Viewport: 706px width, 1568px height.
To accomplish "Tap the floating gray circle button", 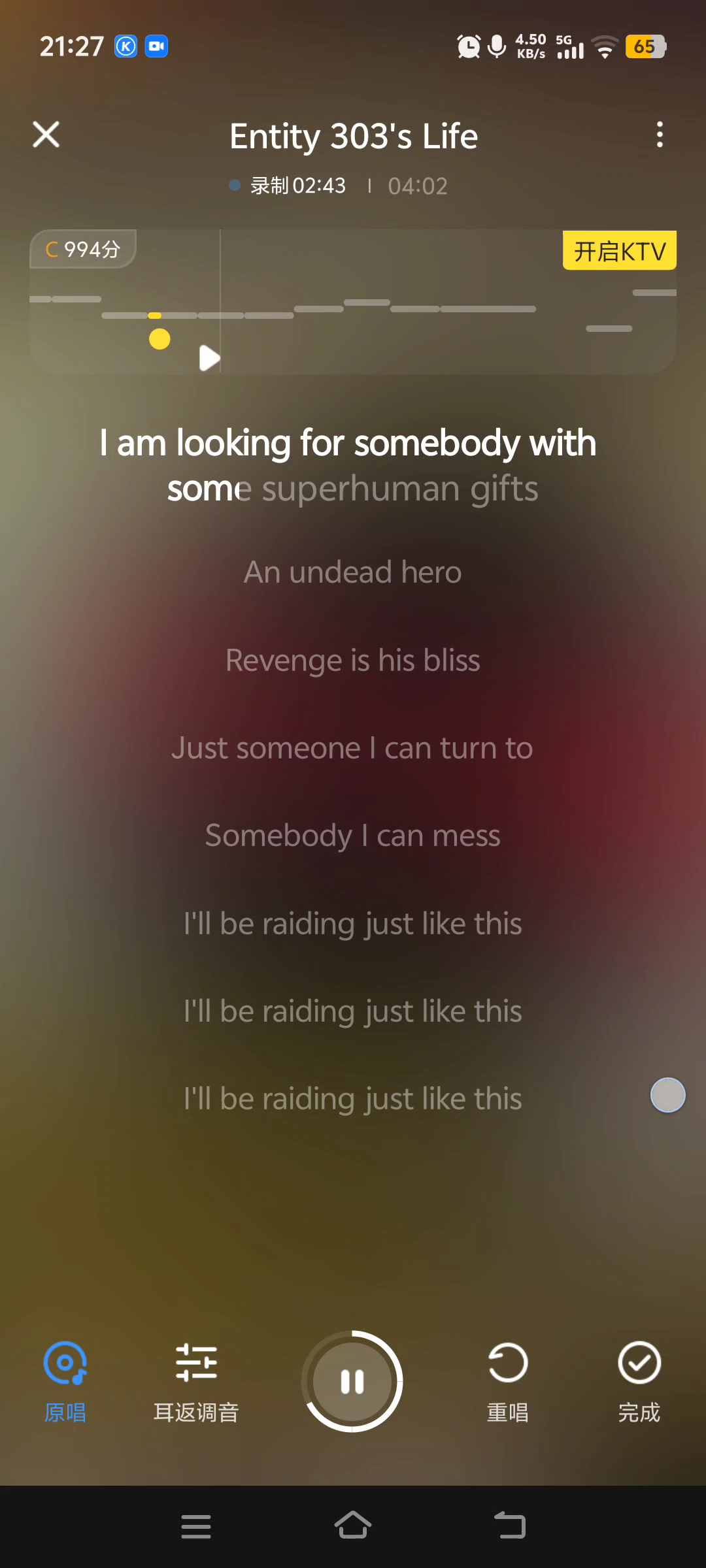I will click(x=667, y=1095).
